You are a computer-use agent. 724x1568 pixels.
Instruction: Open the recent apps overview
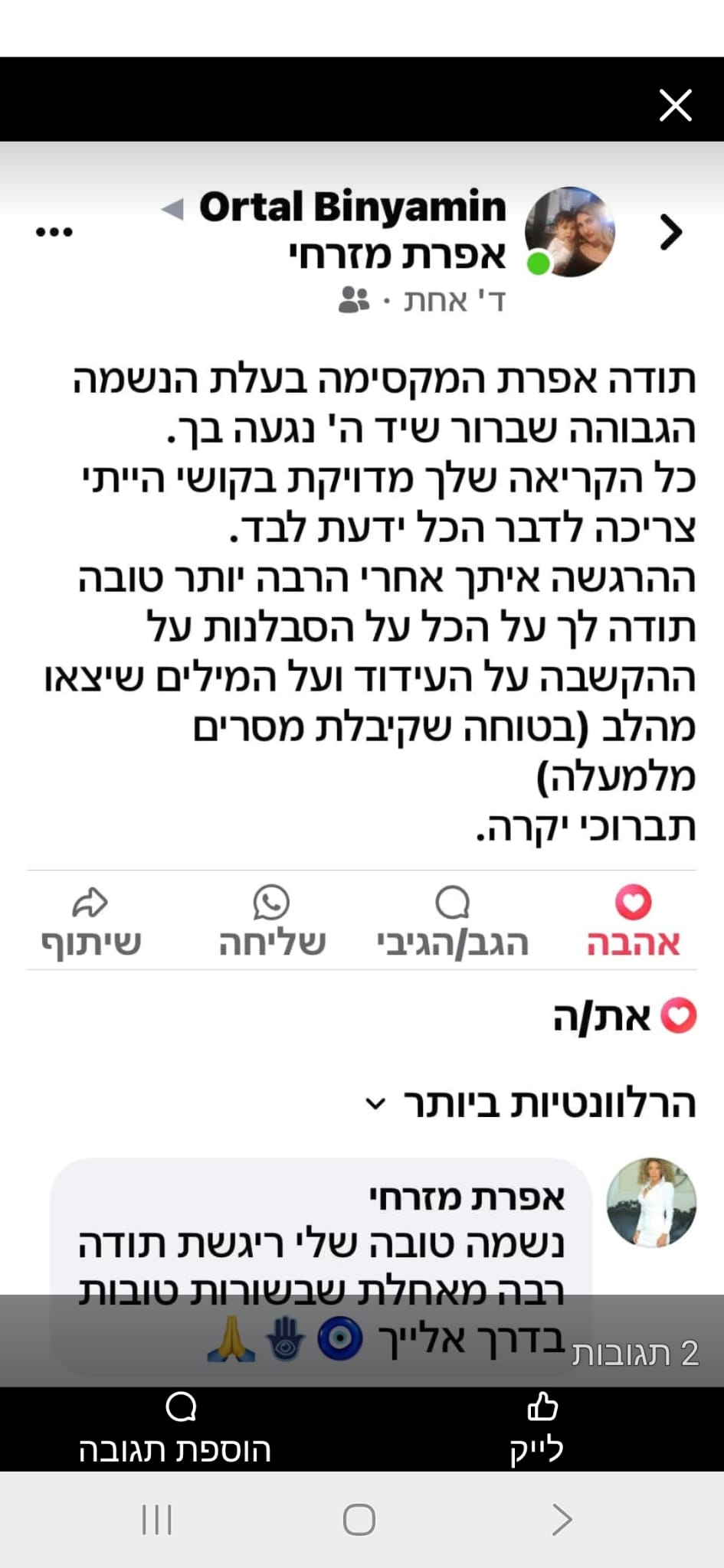(157, 1520)
